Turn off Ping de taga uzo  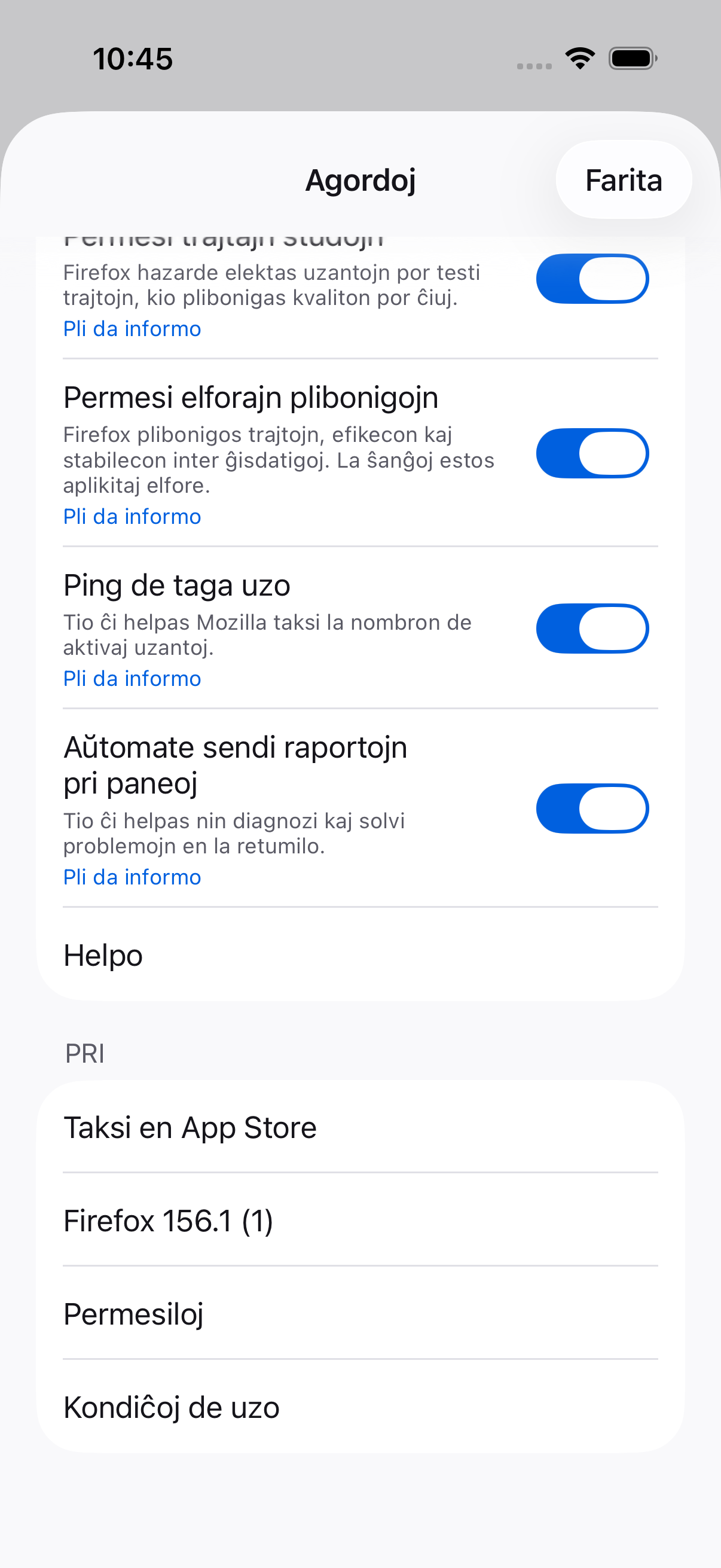click(592, 629)
